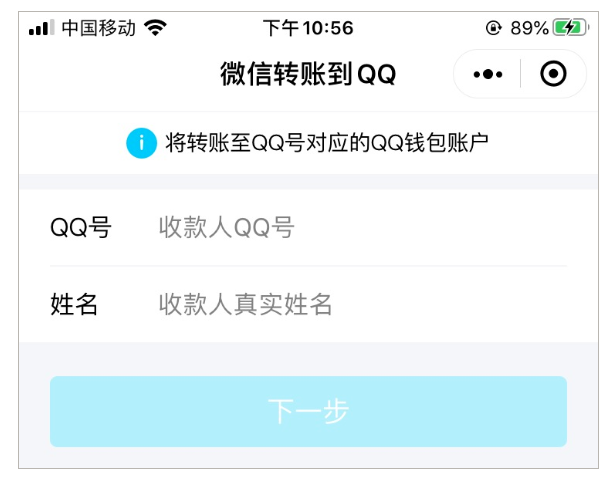Open the mini program more-options menu
The width and height of the screenshot is (609, 481).
pyautogui.click(x=488, y=75)
